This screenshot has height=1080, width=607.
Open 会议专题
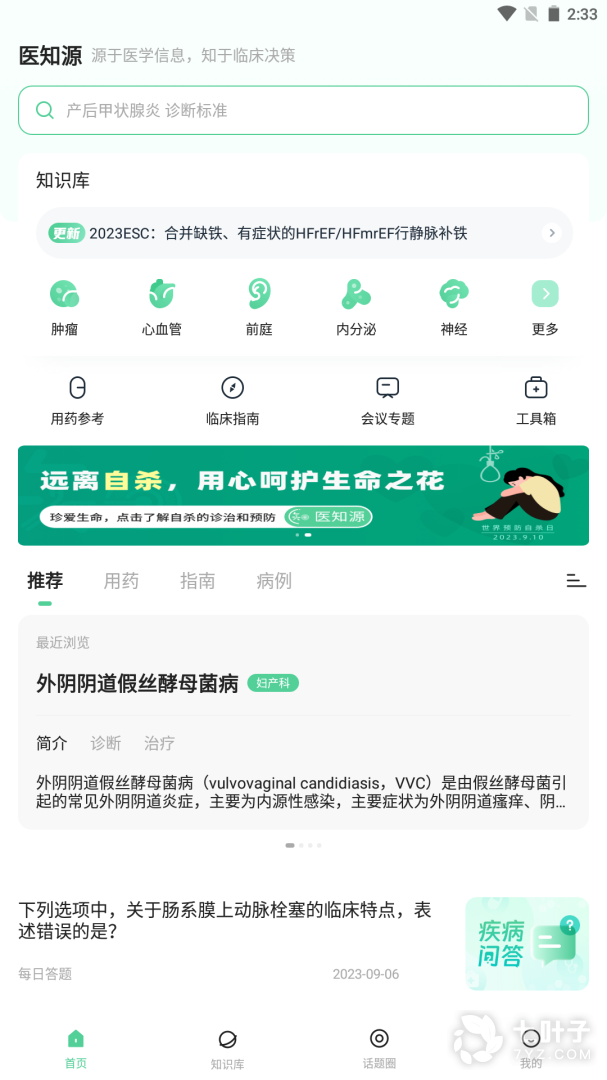click(388, 400)
